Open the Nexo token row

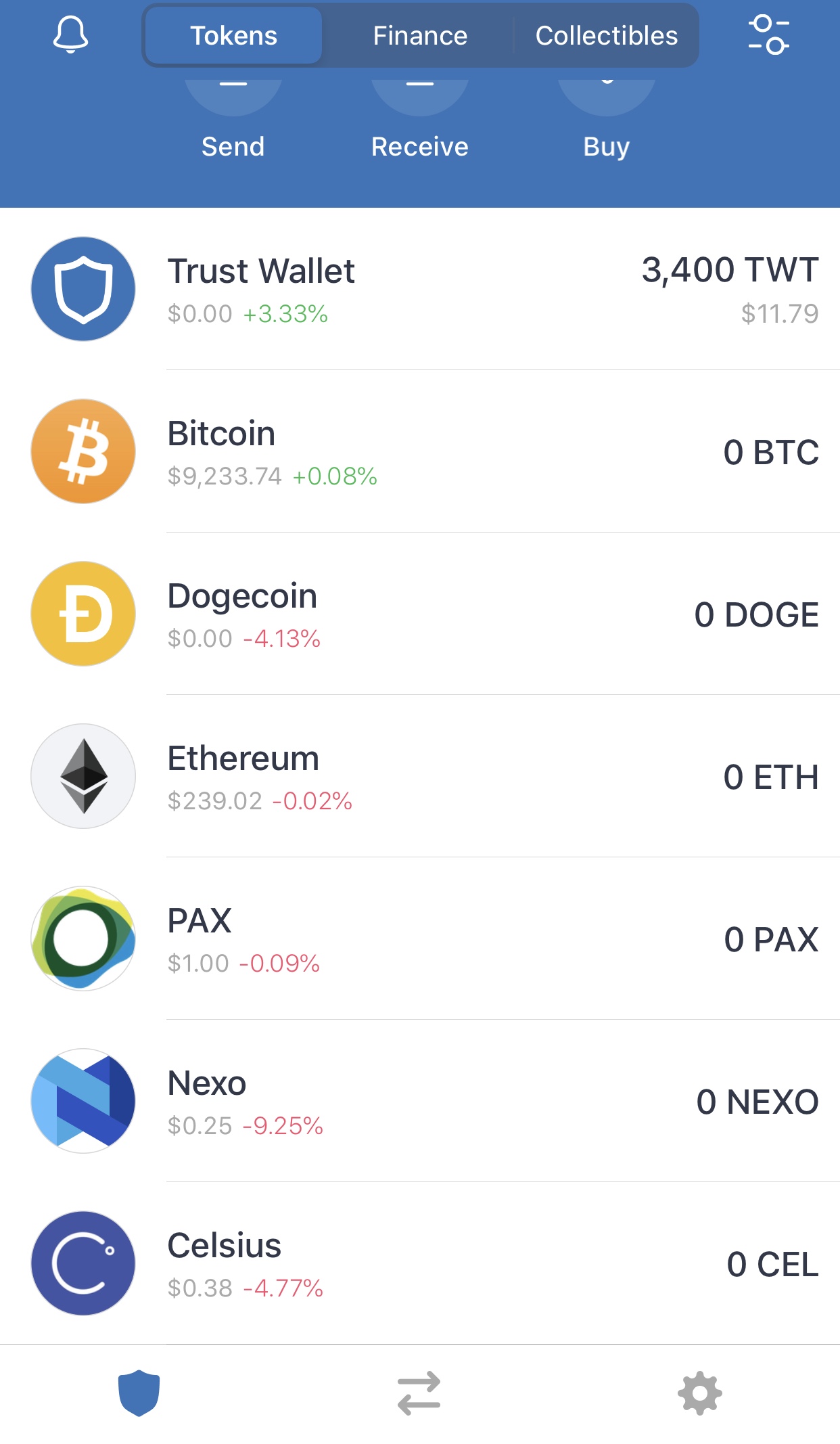point(420,1101)
